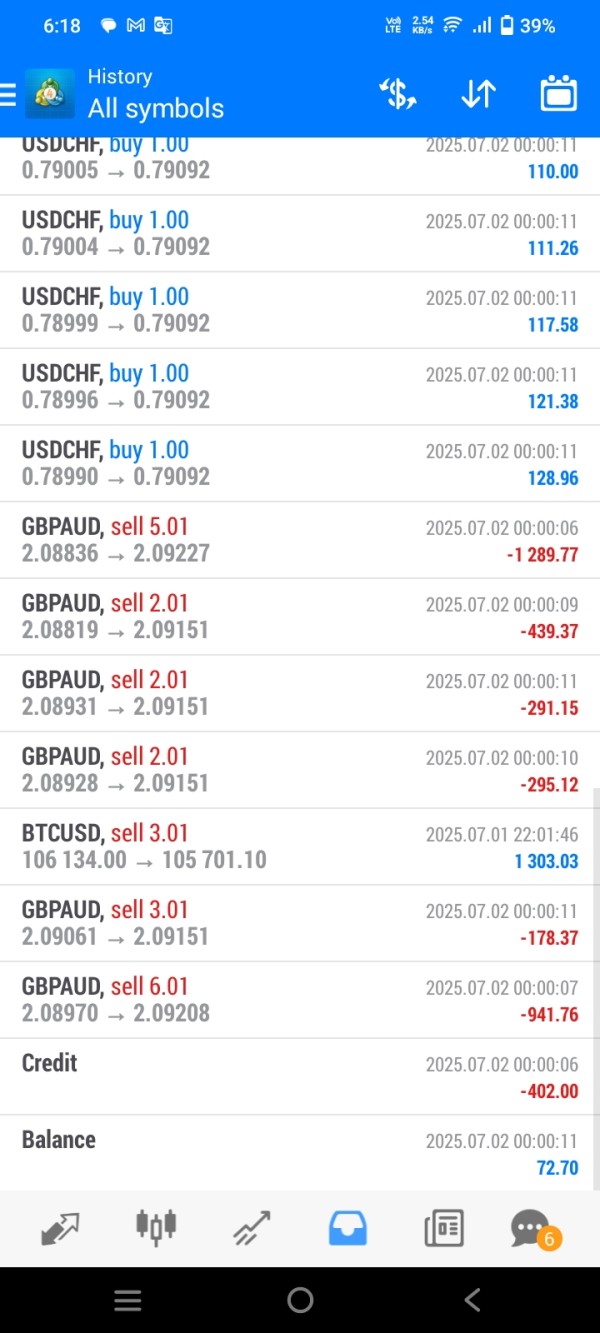Open the Credit -402.00 entry
600x1333 pixels.
300,1076
